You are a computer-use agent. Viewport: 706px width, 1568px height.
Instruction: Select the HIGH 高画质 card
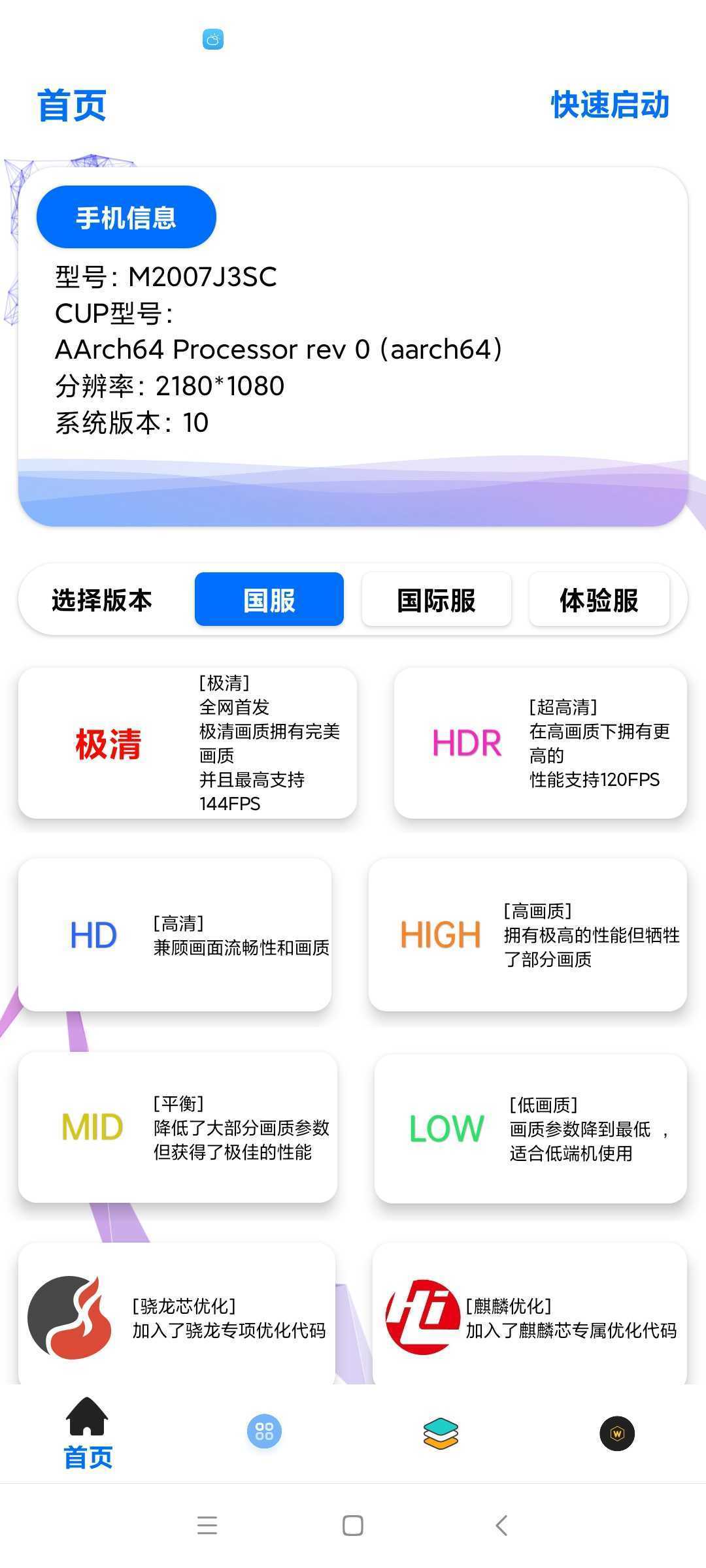coord(528,935)
